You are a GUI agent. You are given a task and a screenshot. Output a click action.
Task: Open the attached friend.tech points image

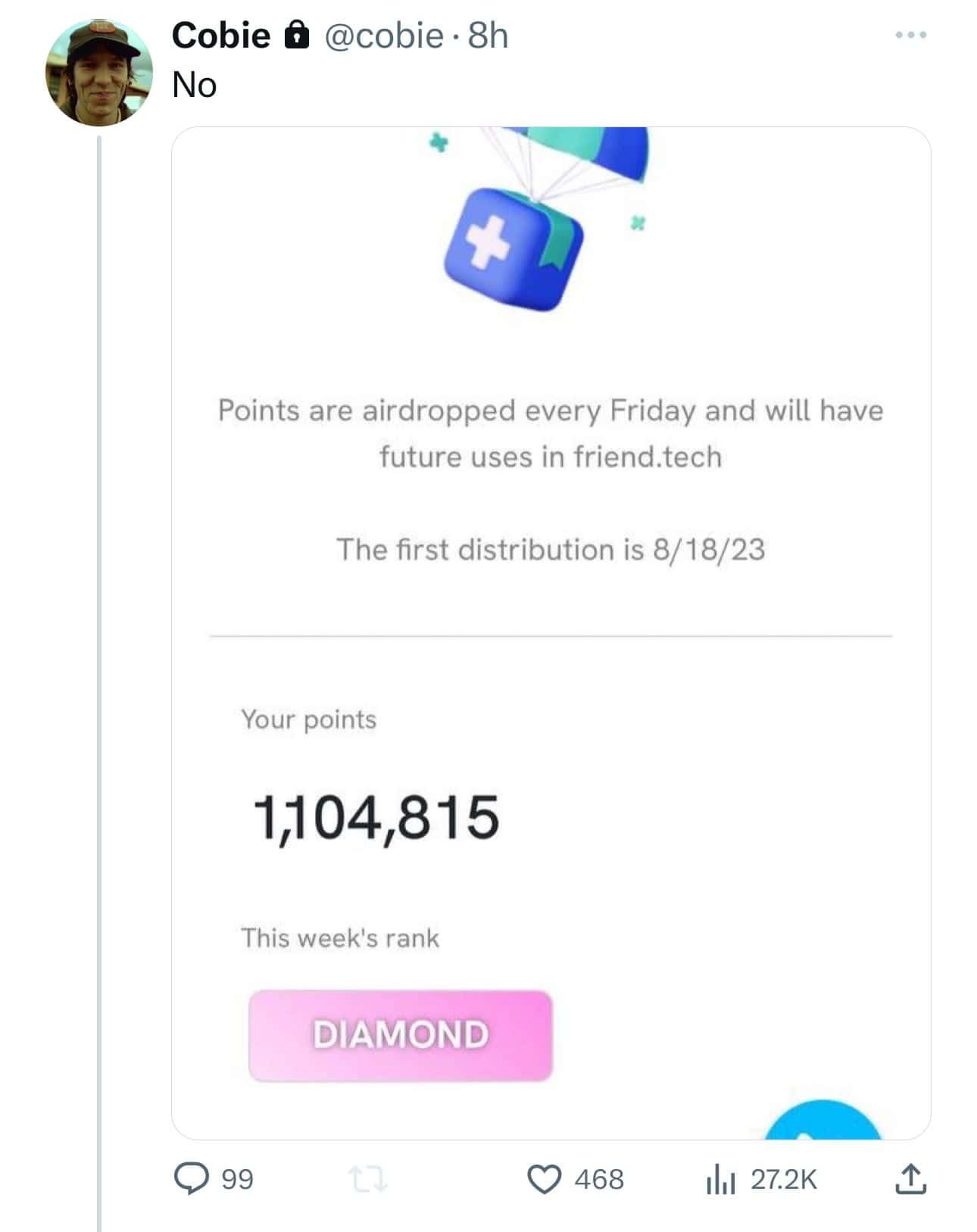click(x=551, y=632)
